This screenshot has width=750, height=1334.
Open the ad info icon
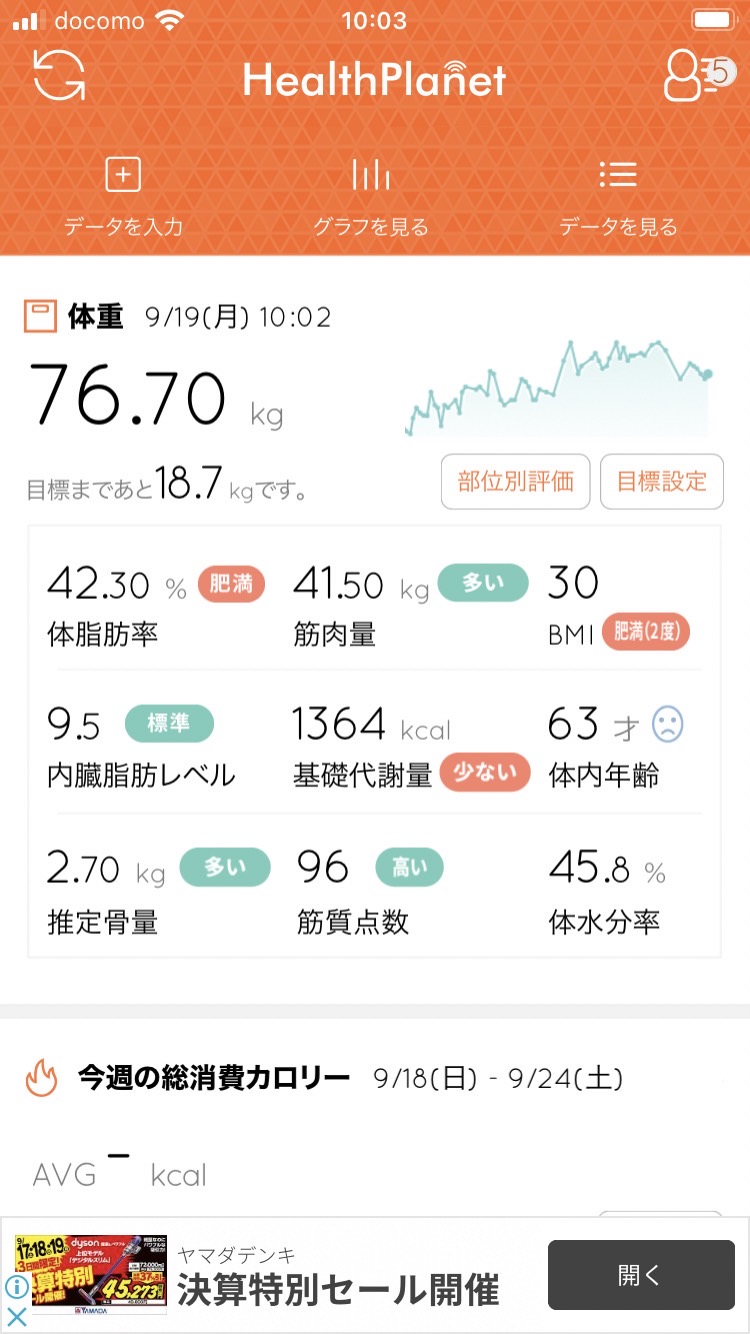17,1286
